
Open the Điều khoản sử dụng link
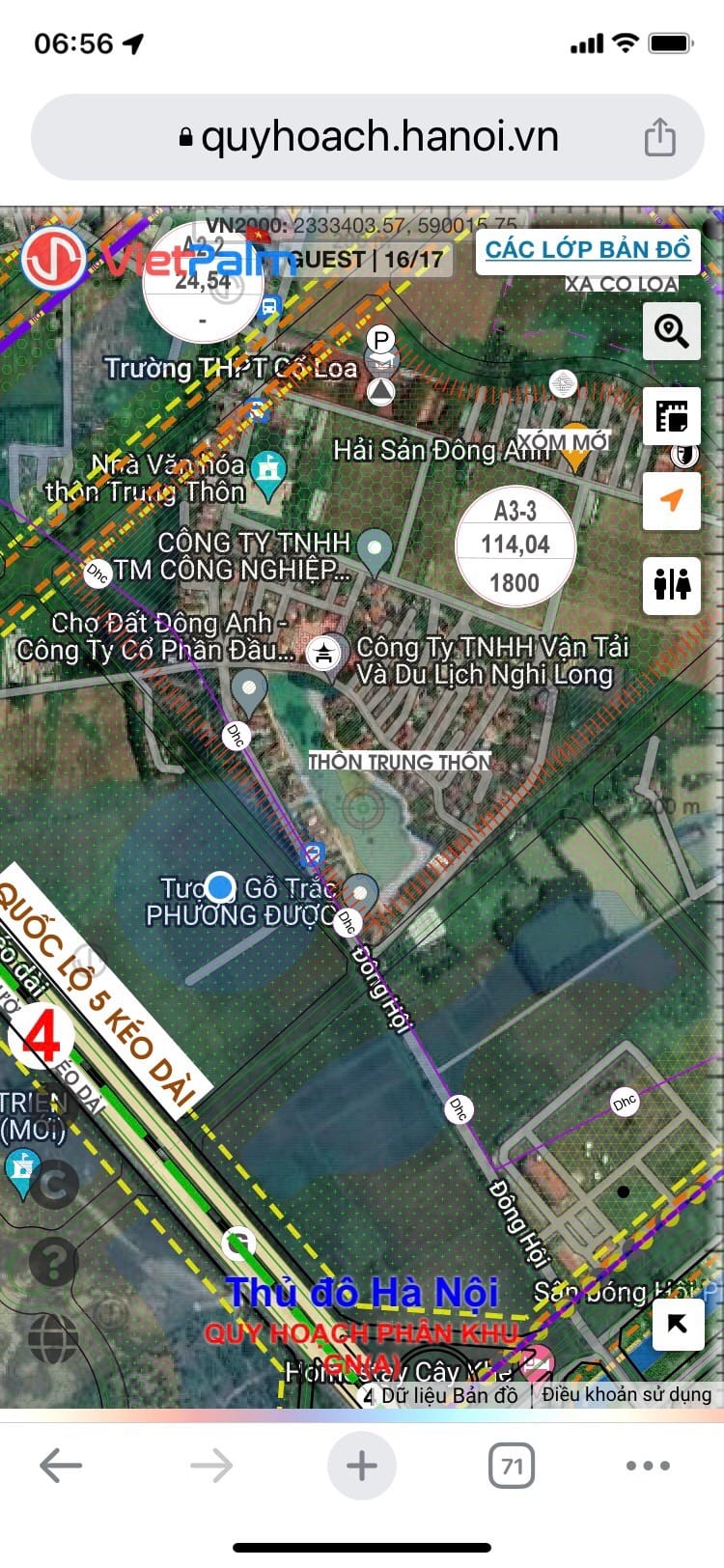626,1394
